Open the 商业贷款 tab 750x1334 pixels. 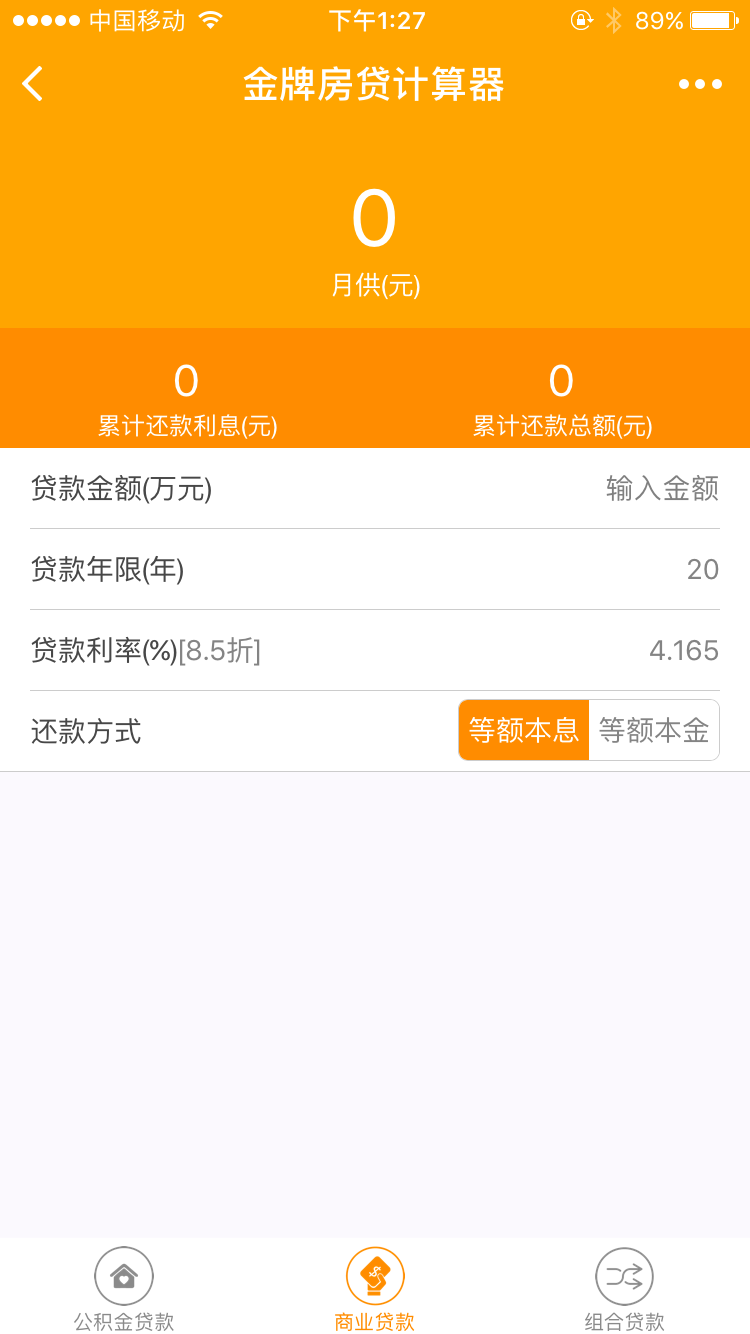(375, 1288)
